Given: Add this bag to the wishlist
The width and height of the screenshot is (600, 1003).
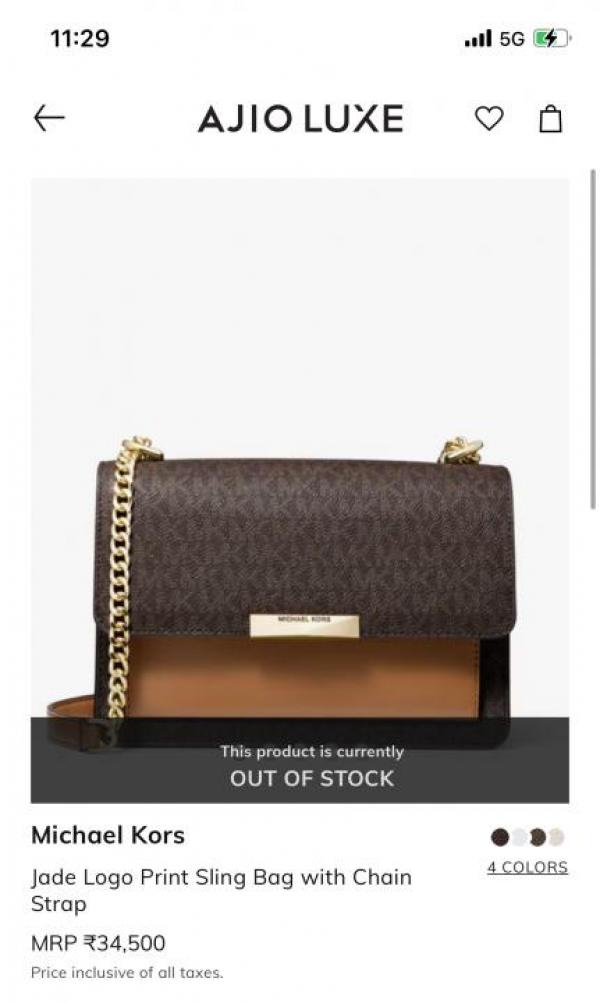Looking at the screenshot, I should pos(489,119).
